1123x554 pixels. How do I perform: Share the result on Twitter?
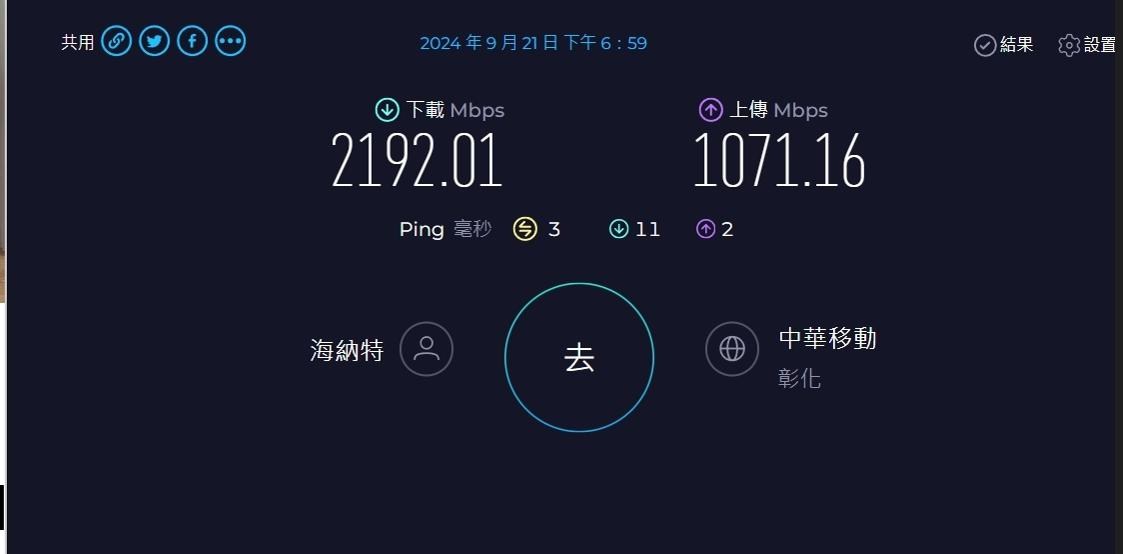(x=154, y=41)
